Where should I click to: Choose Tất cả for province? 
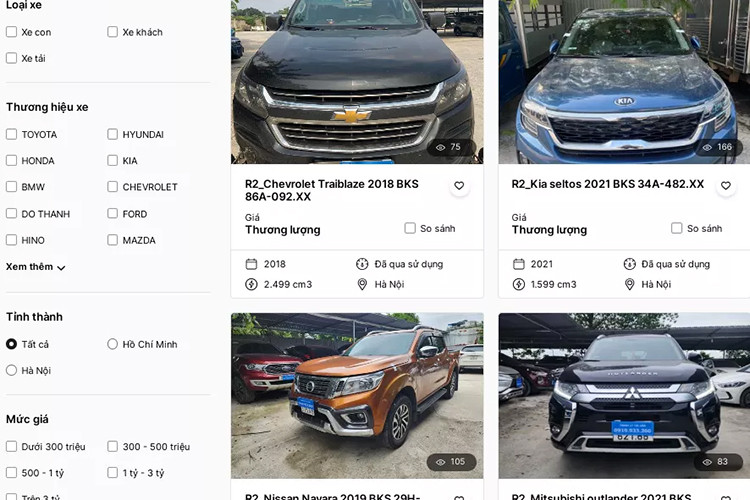click(12, 344)
